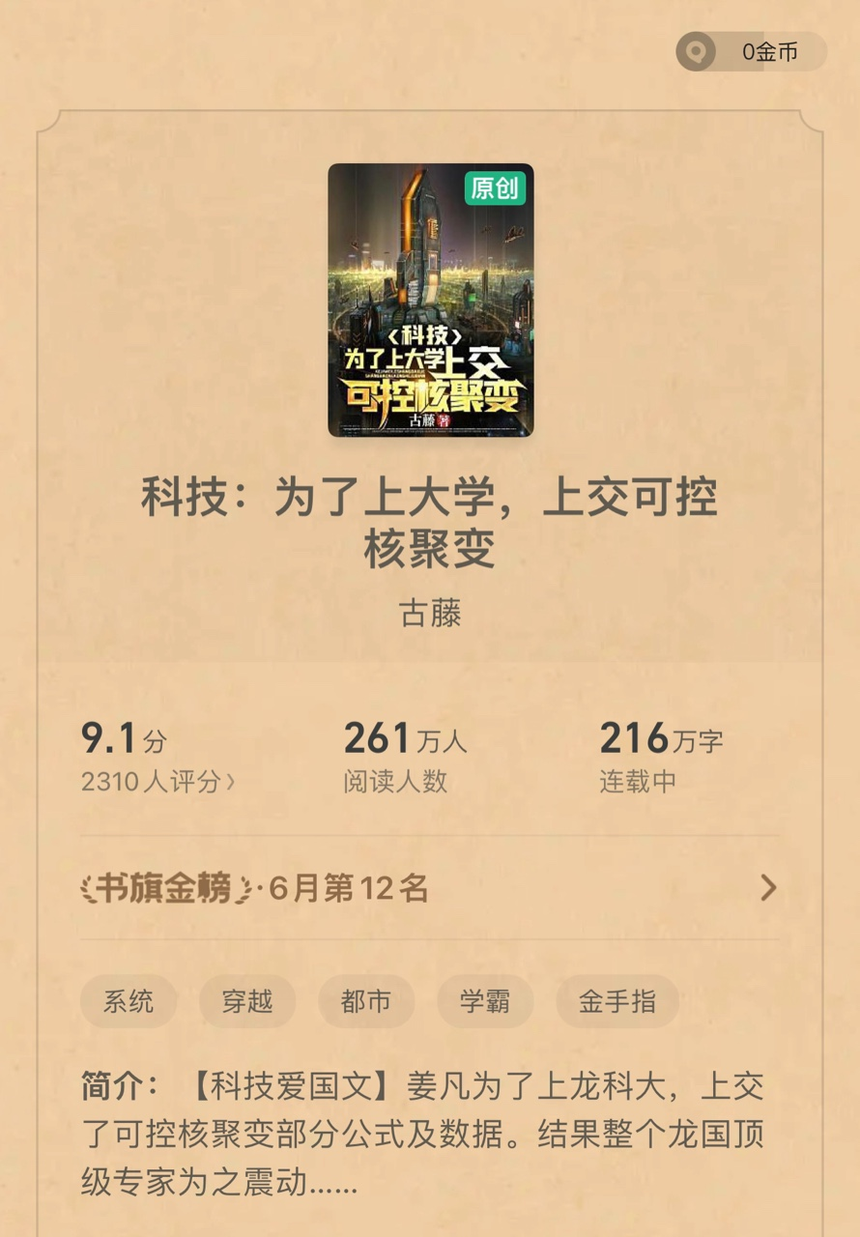Select the 金手指 tag
Screen dimensions: 860x1237
click(617, 1001)
